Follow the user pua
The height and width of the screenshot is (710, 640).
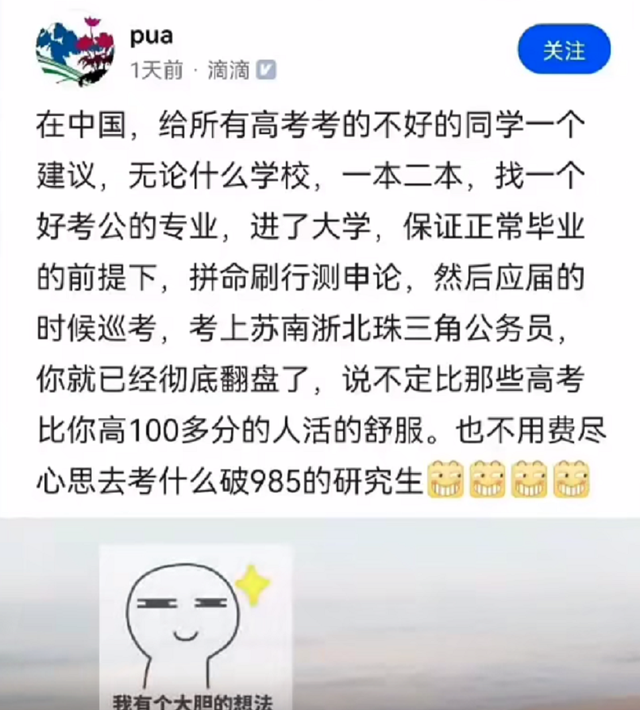click(563, 50)
